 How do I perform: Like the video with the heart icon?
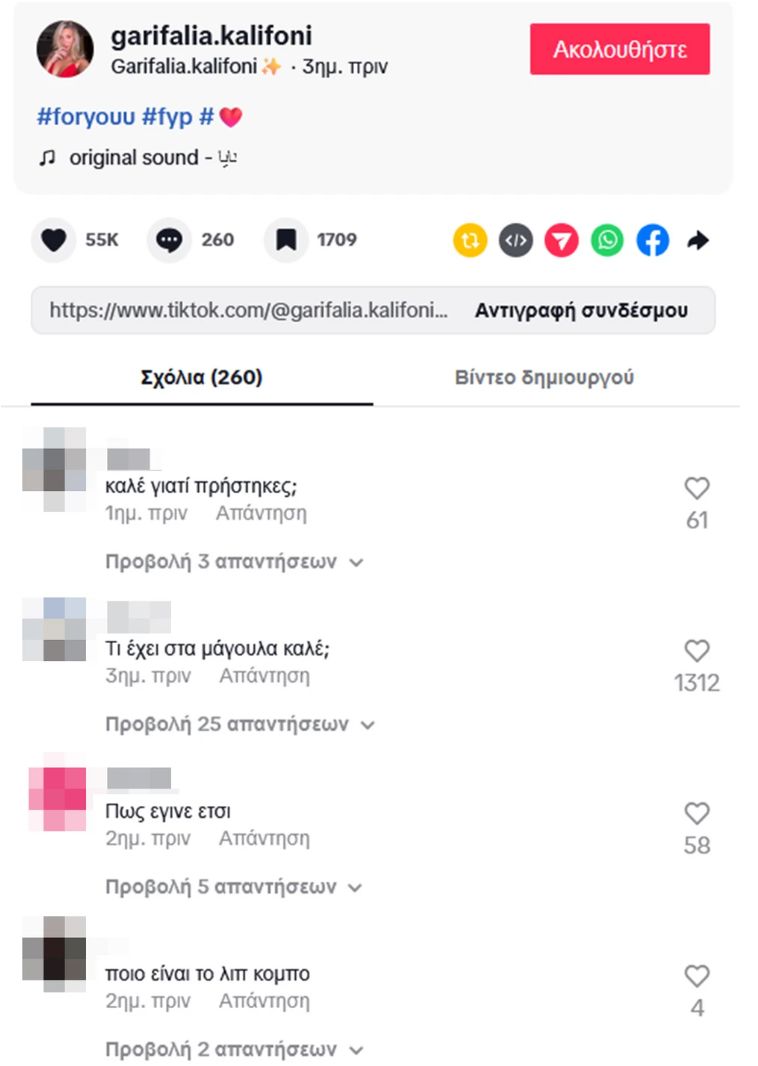point(53,240)
